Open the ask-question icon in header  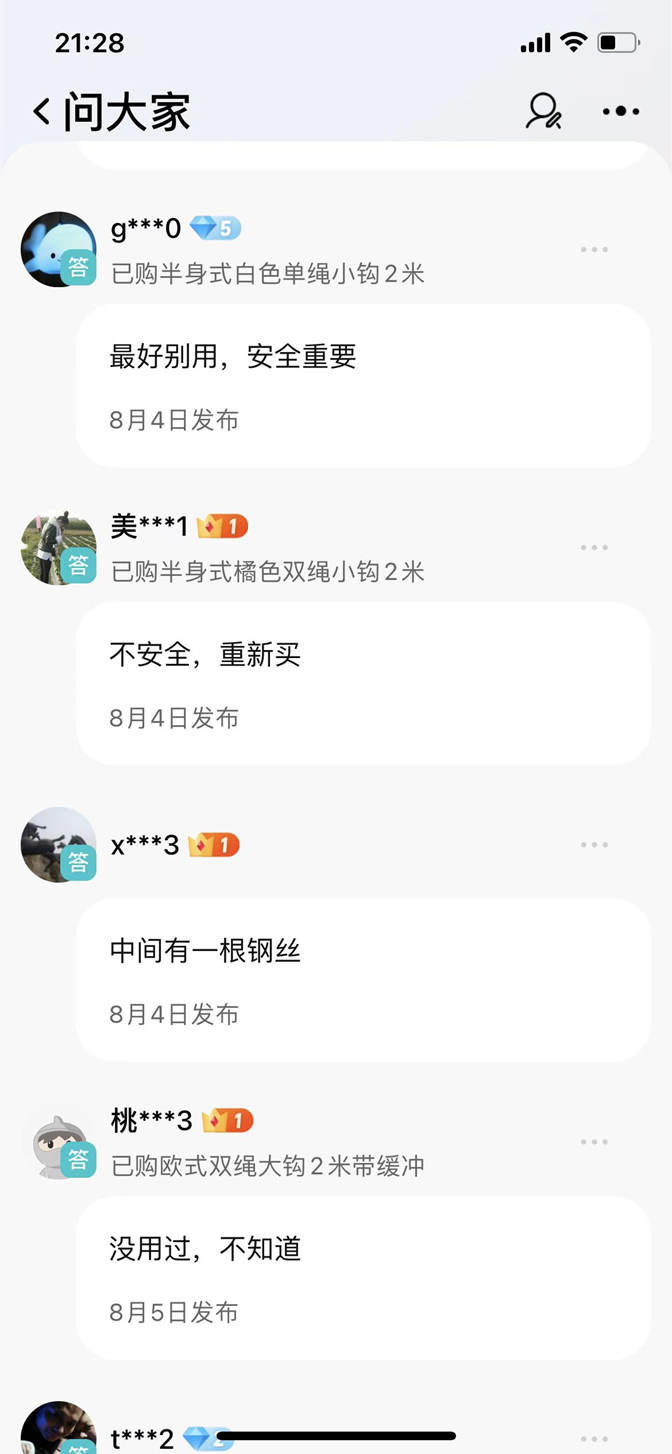[x=543, y=111]
